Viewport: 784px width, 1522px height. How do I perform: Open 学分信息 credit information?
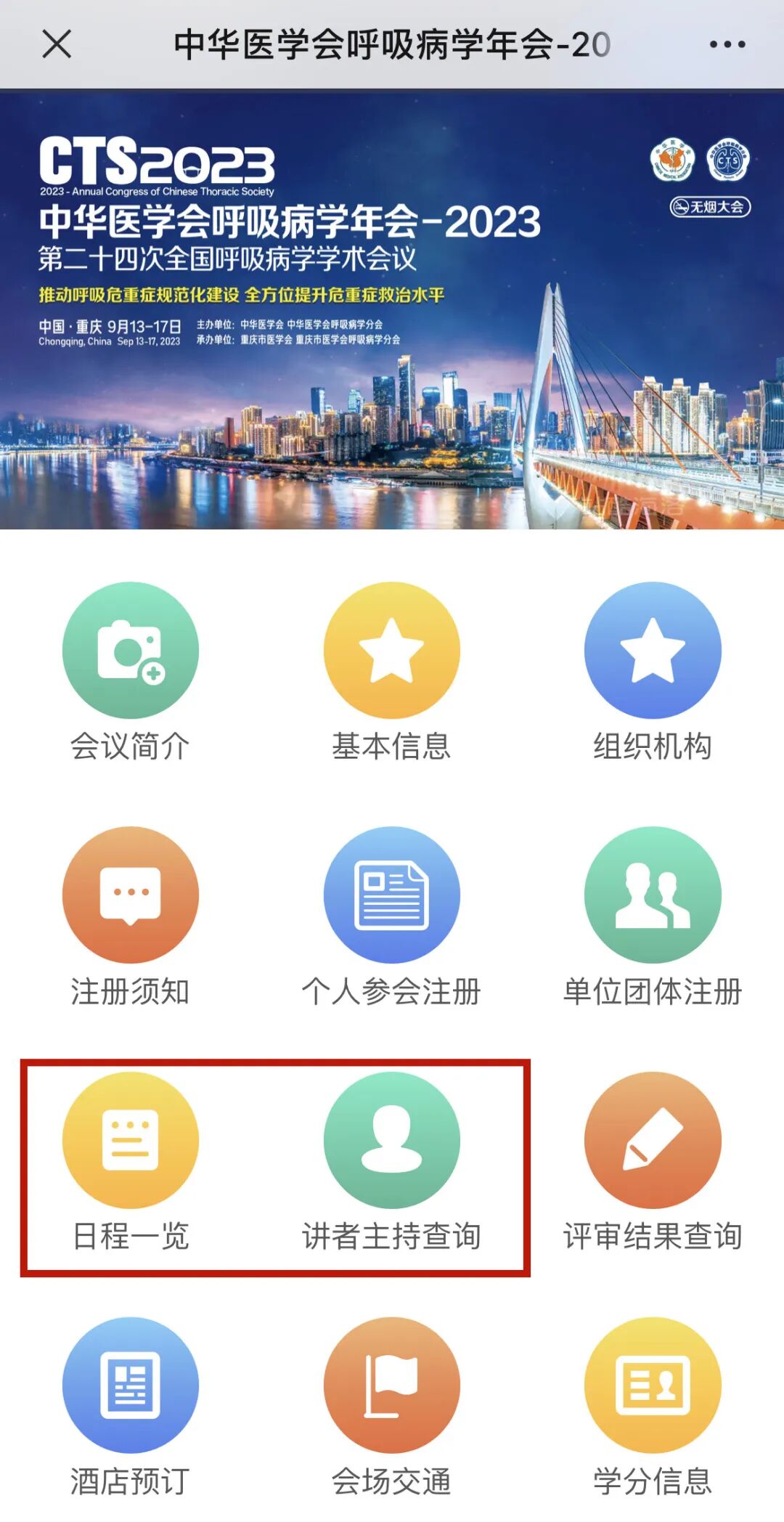(653, 1385)
